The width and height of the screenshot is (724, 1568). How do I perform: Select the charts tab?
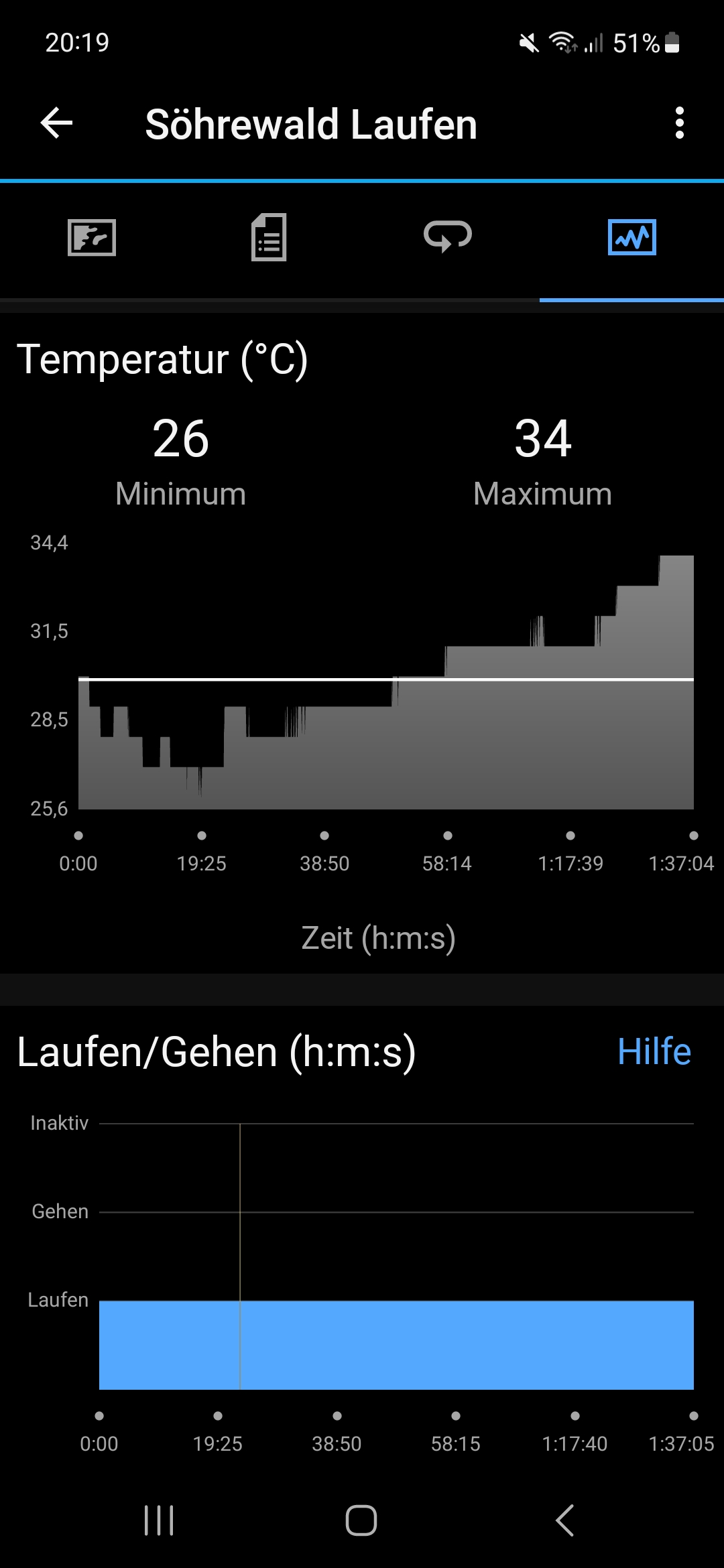(x=631, y=238)
